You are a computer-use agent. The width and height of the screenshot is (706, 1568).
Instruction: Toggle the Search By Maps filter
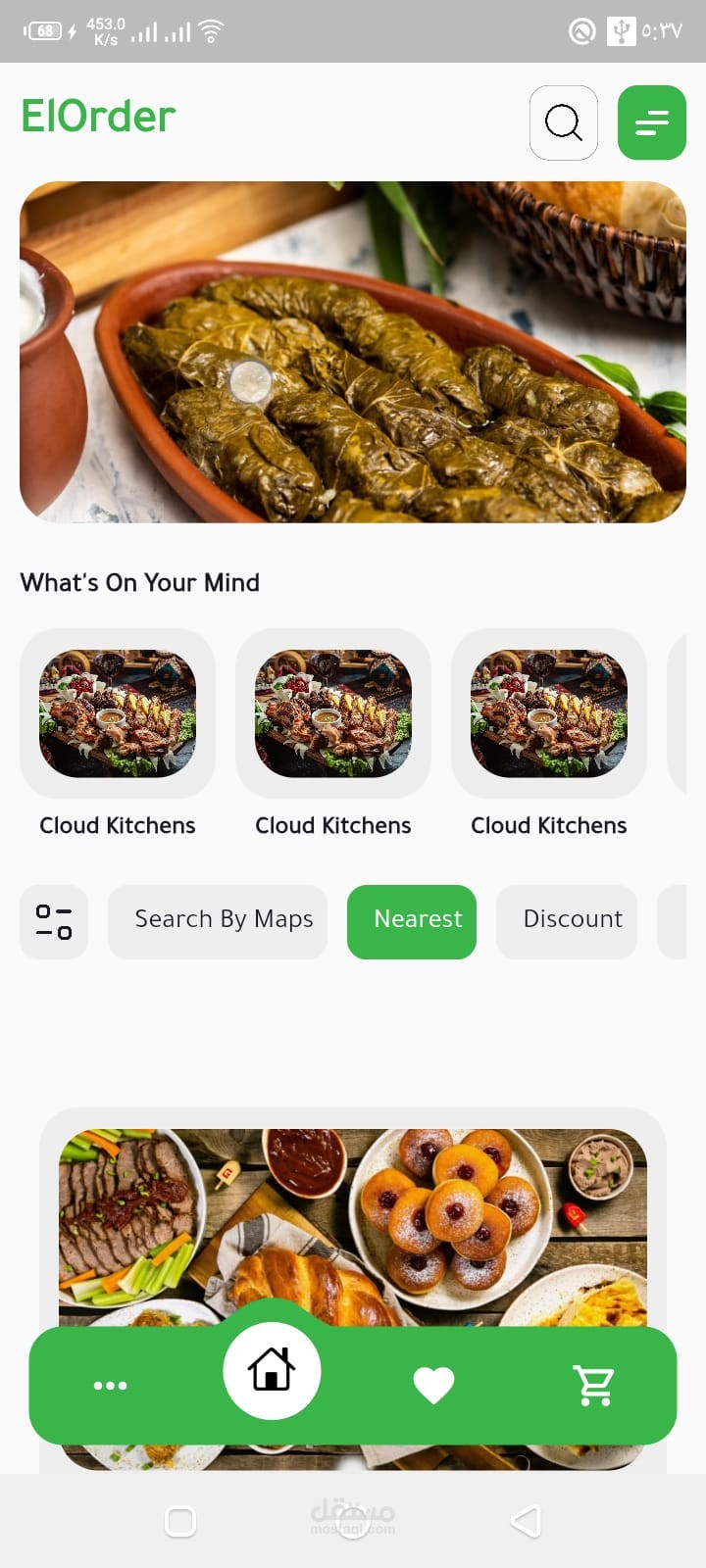[x=218, y=919]
